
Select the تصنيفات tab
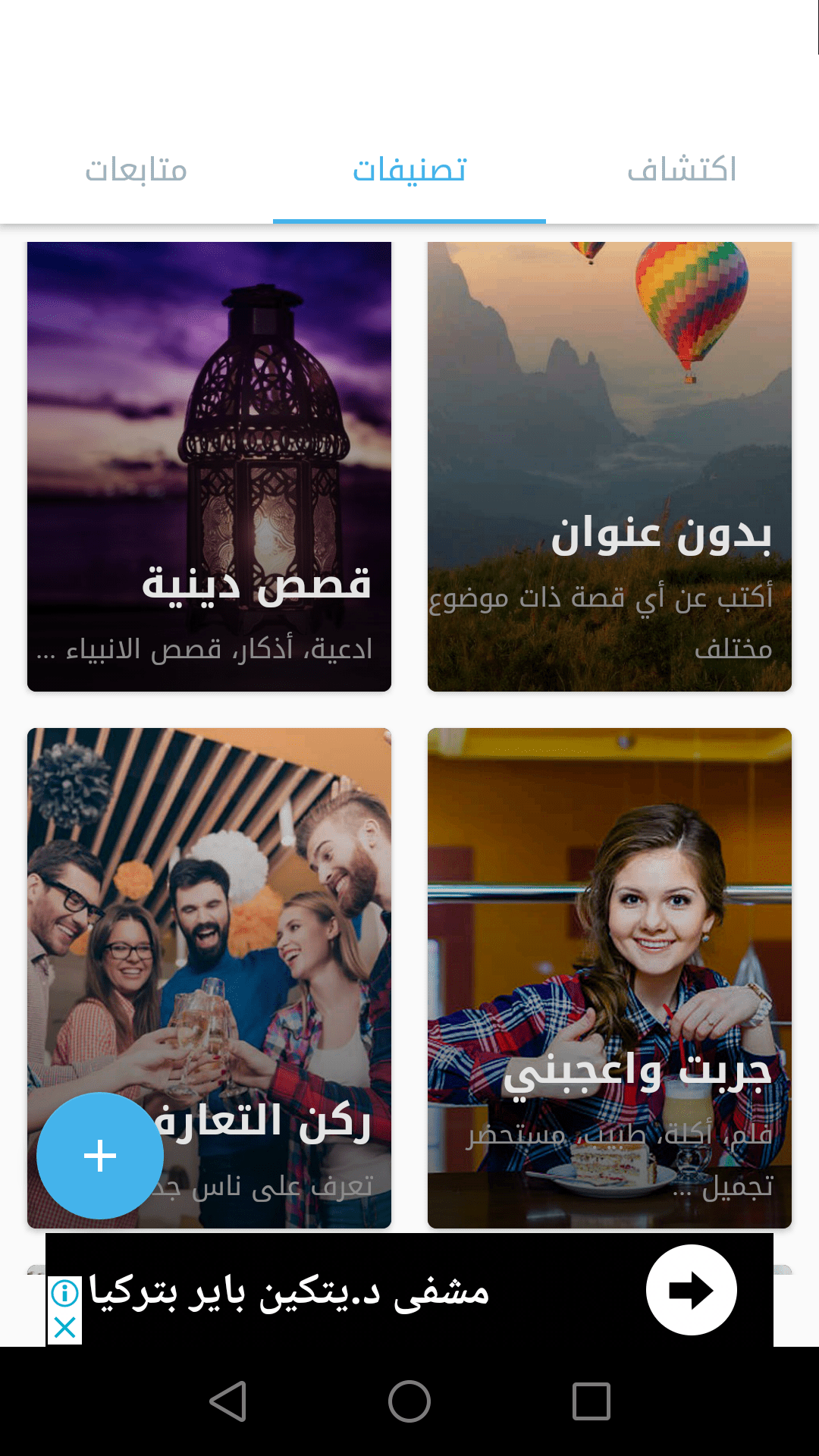tap(409, 171)
